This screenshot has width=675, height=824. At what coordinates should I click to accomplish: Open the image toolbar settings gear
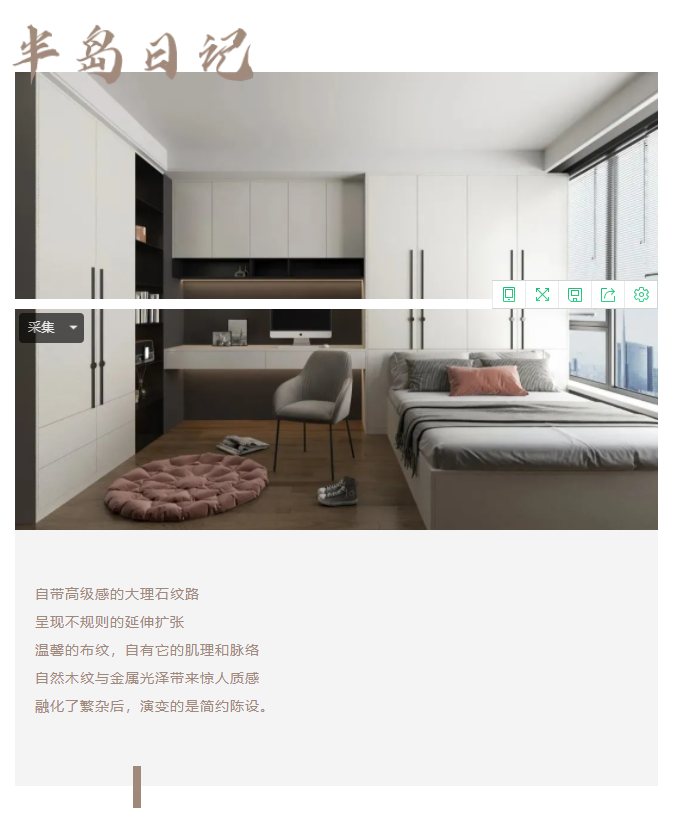coord(641,294)
